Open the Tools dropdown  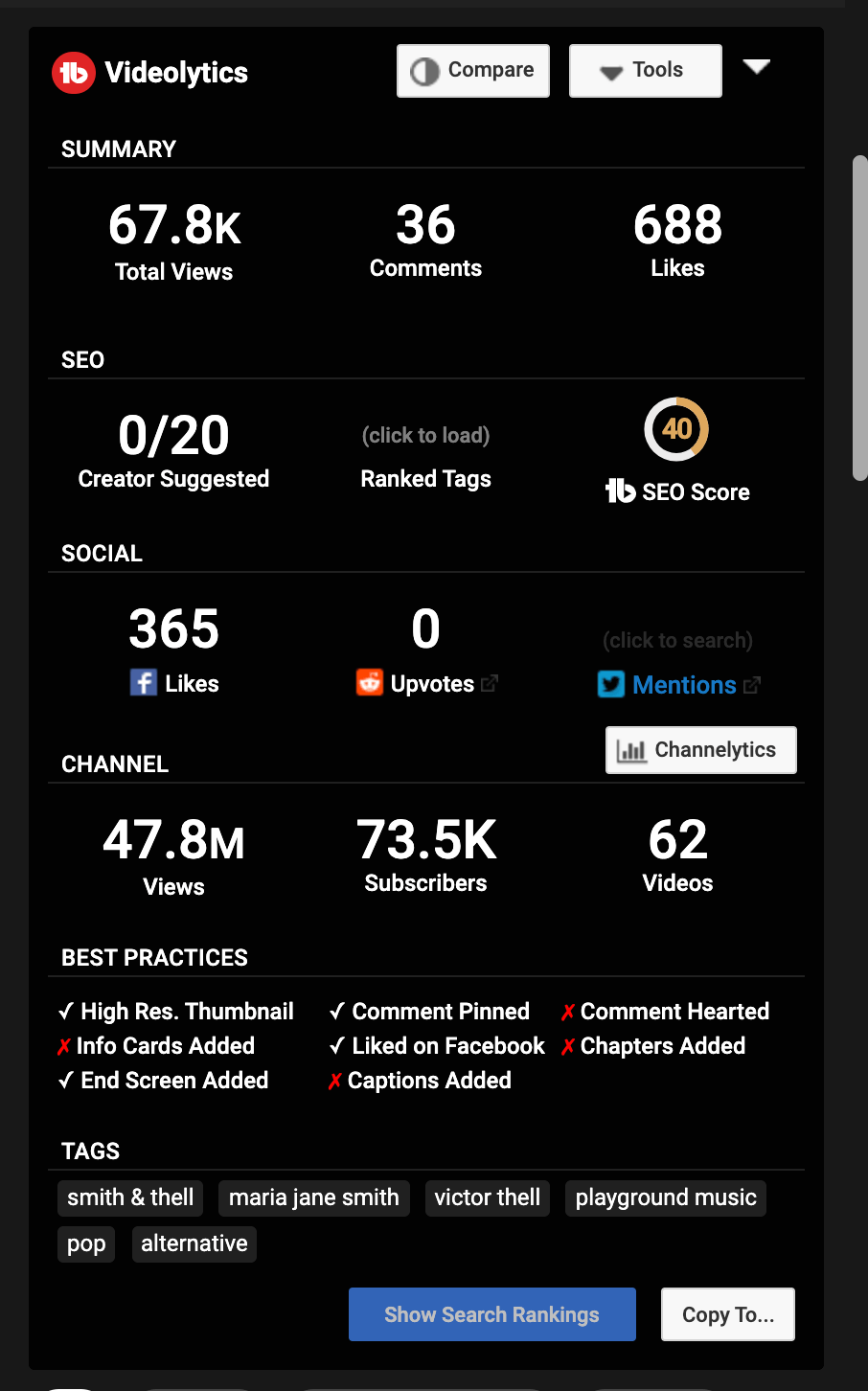point(645,71)
